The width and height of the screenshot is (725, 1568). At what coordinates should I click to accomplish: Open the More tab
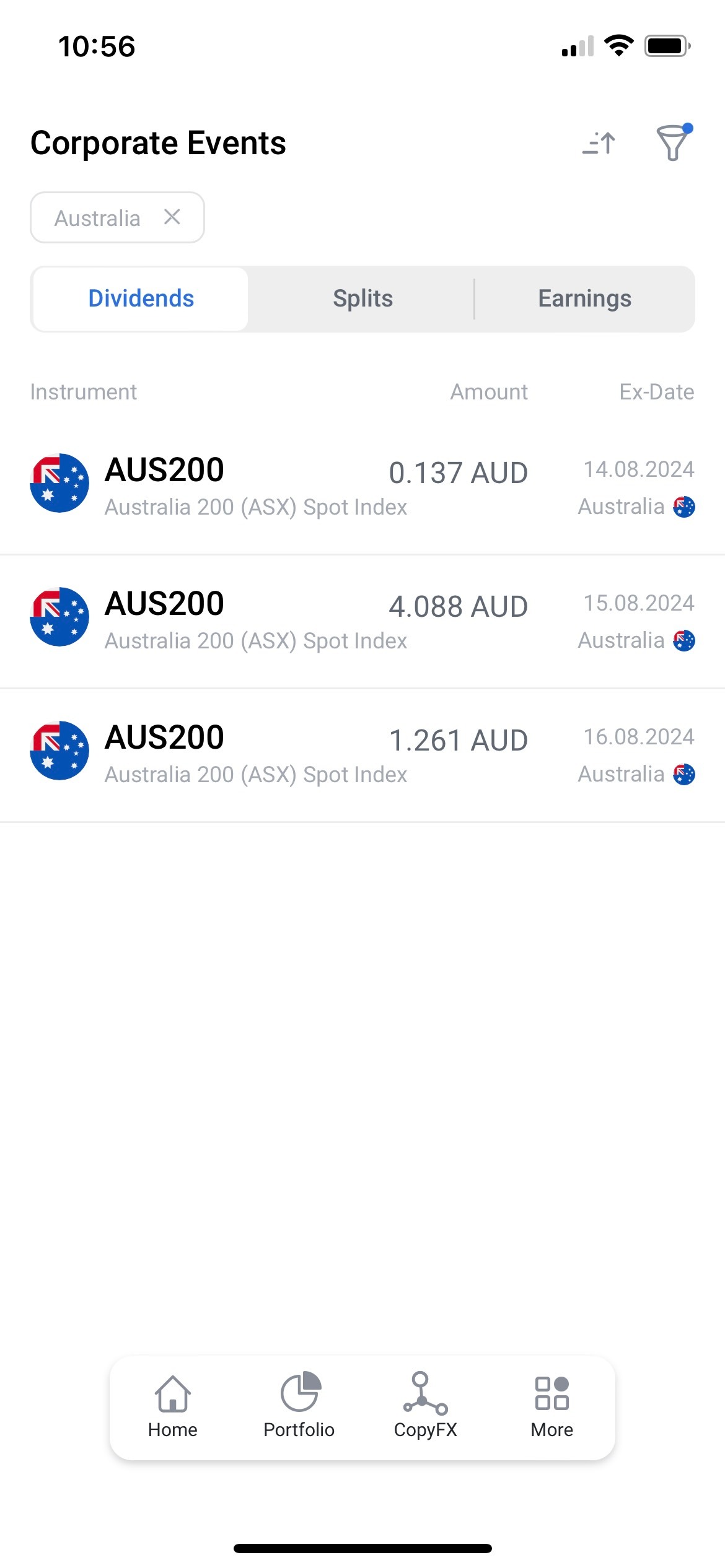[552, 1407]
